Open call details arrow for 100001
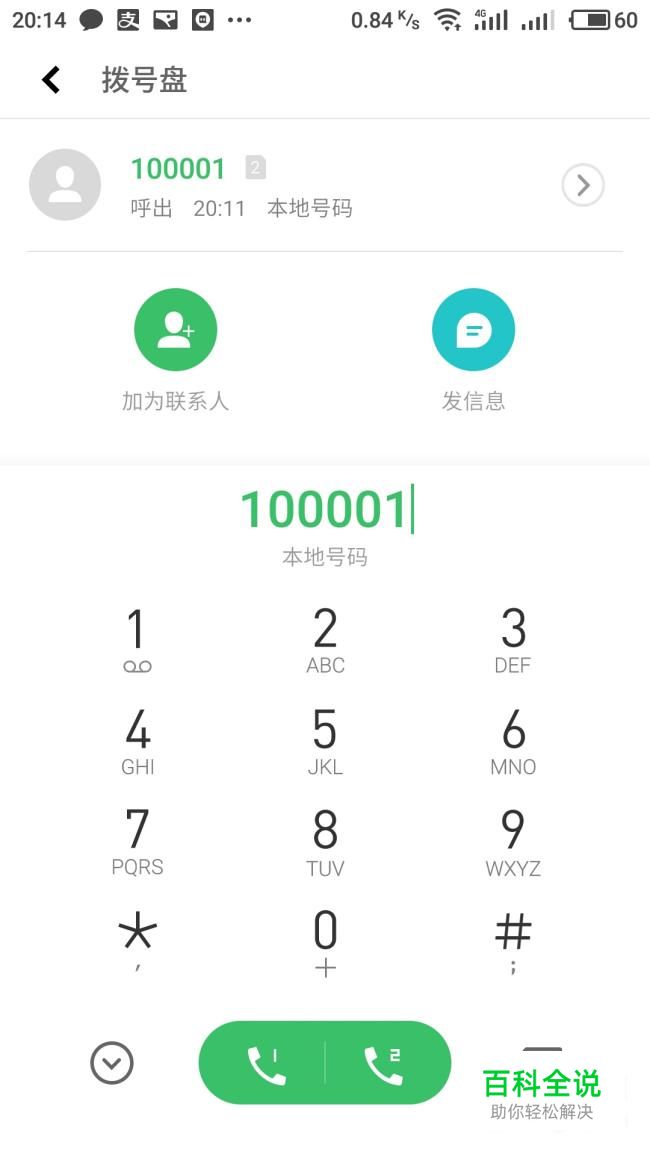 (x=583, y=185)
